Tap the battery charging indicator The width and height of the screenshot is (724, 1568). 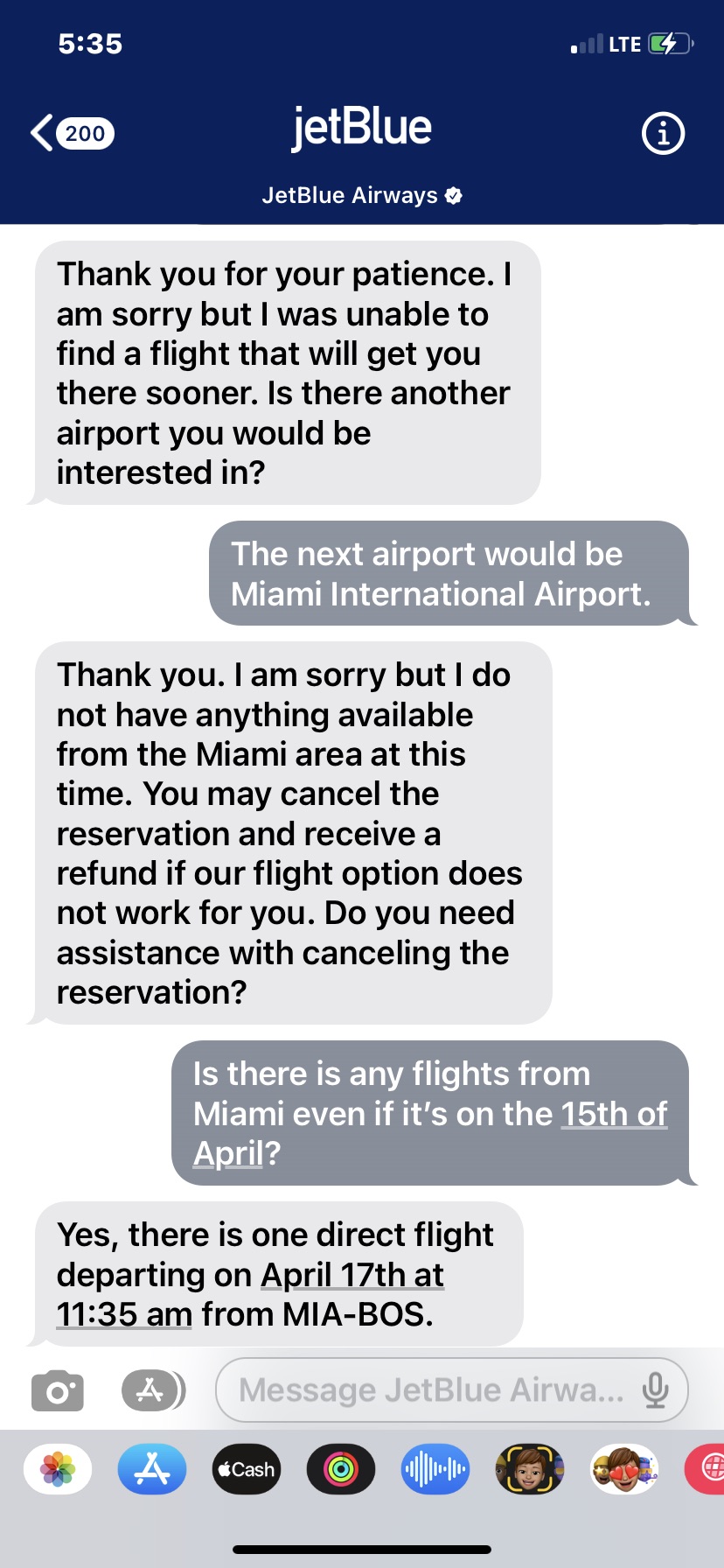click(x=668, y=42)
